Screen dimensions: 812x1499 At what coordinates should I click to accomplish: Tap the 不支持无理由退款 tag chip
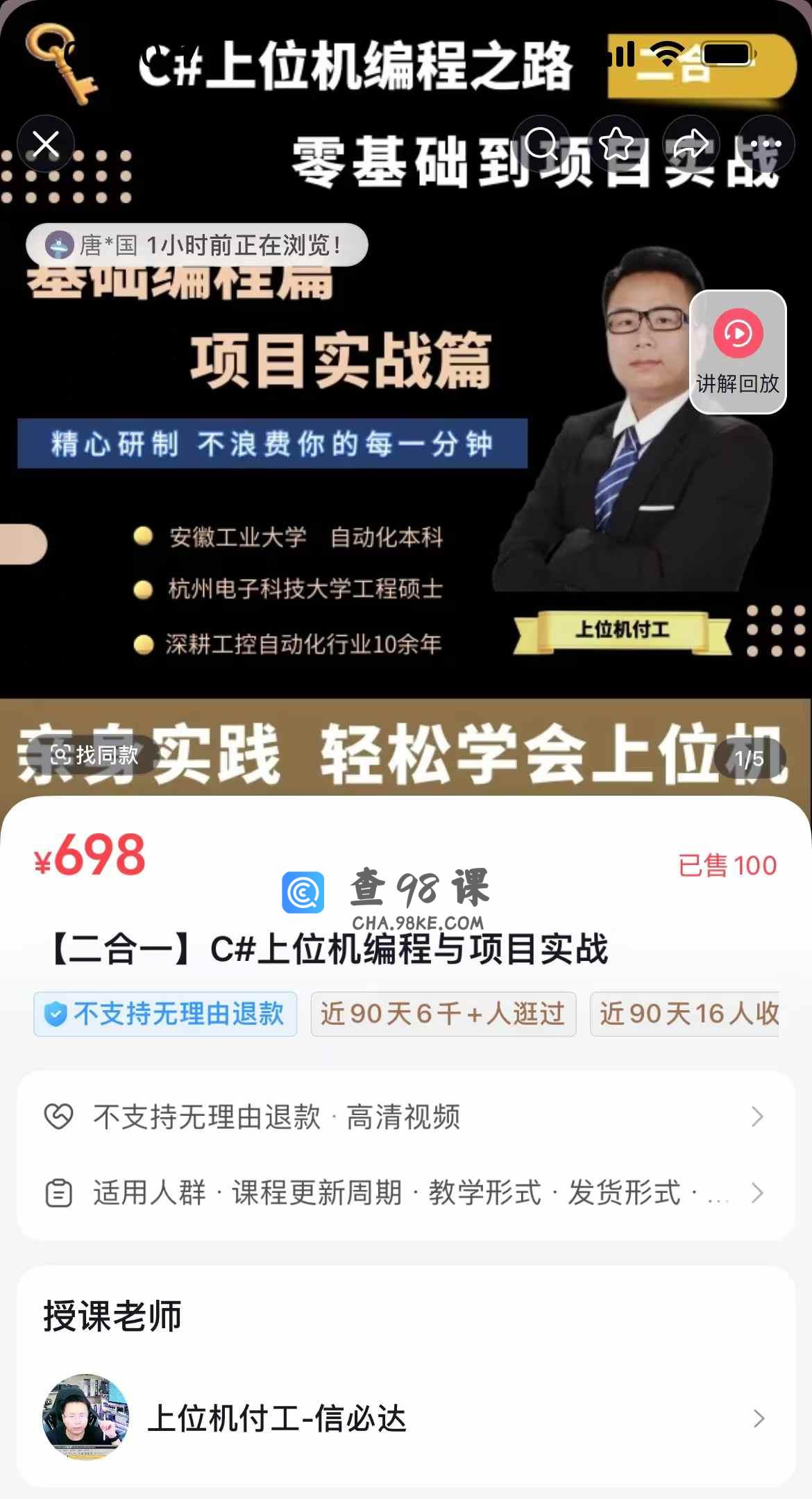(165, 1014)
